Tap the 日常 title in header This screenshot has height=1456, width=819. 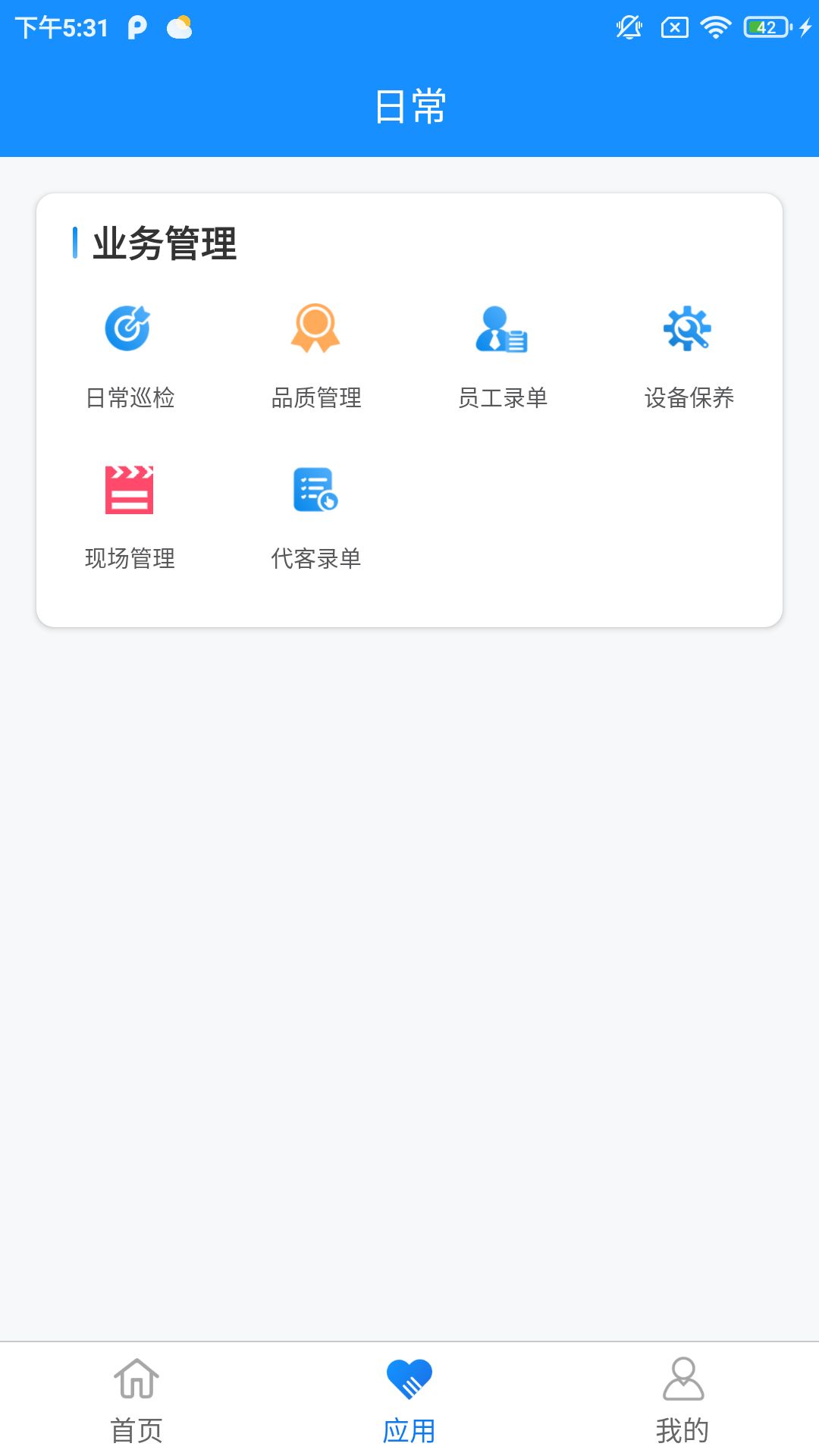coord(409,105)
